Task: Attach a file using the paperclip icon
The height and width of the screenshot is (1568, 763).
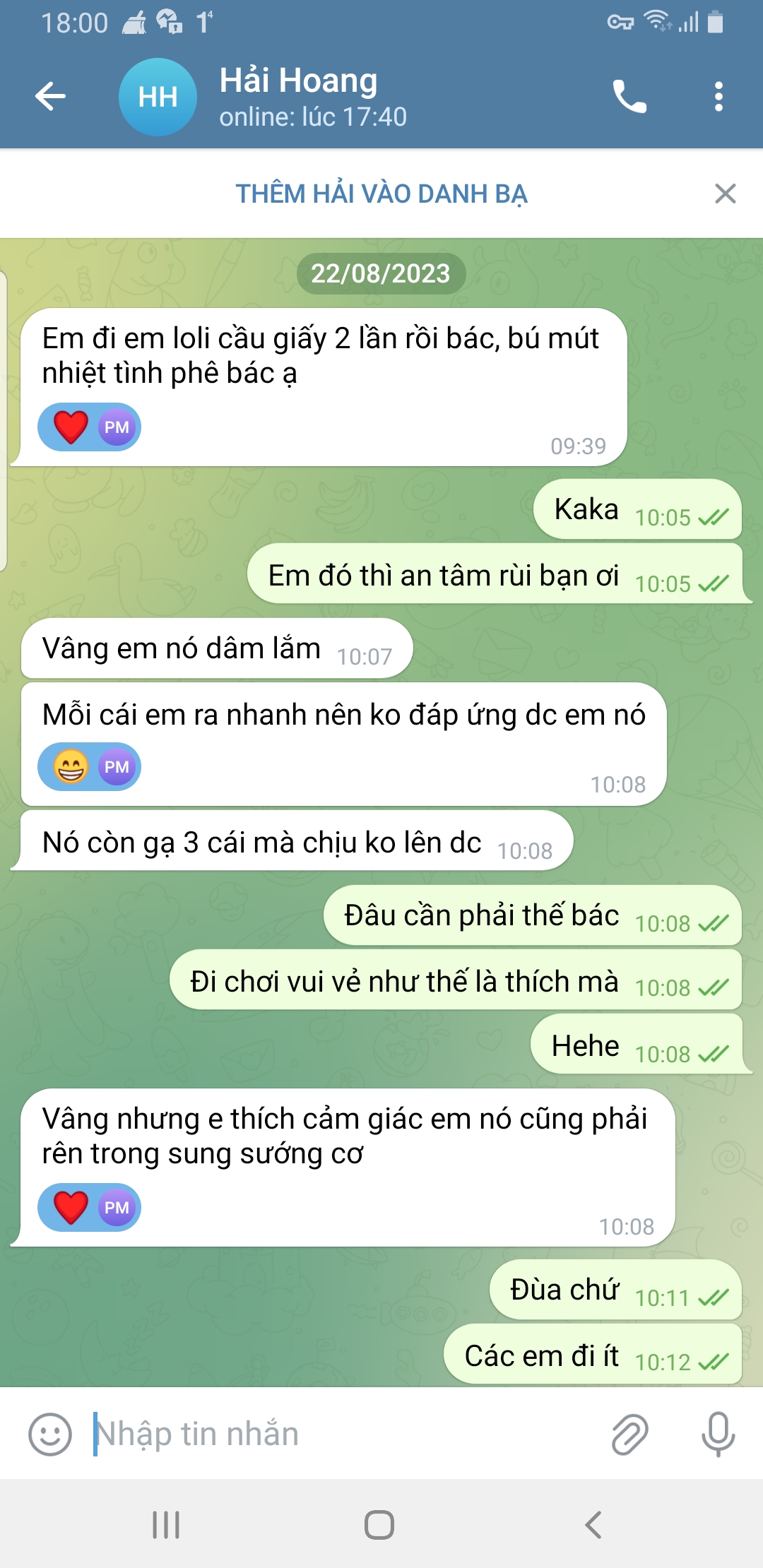Action: coord(627,1433)
